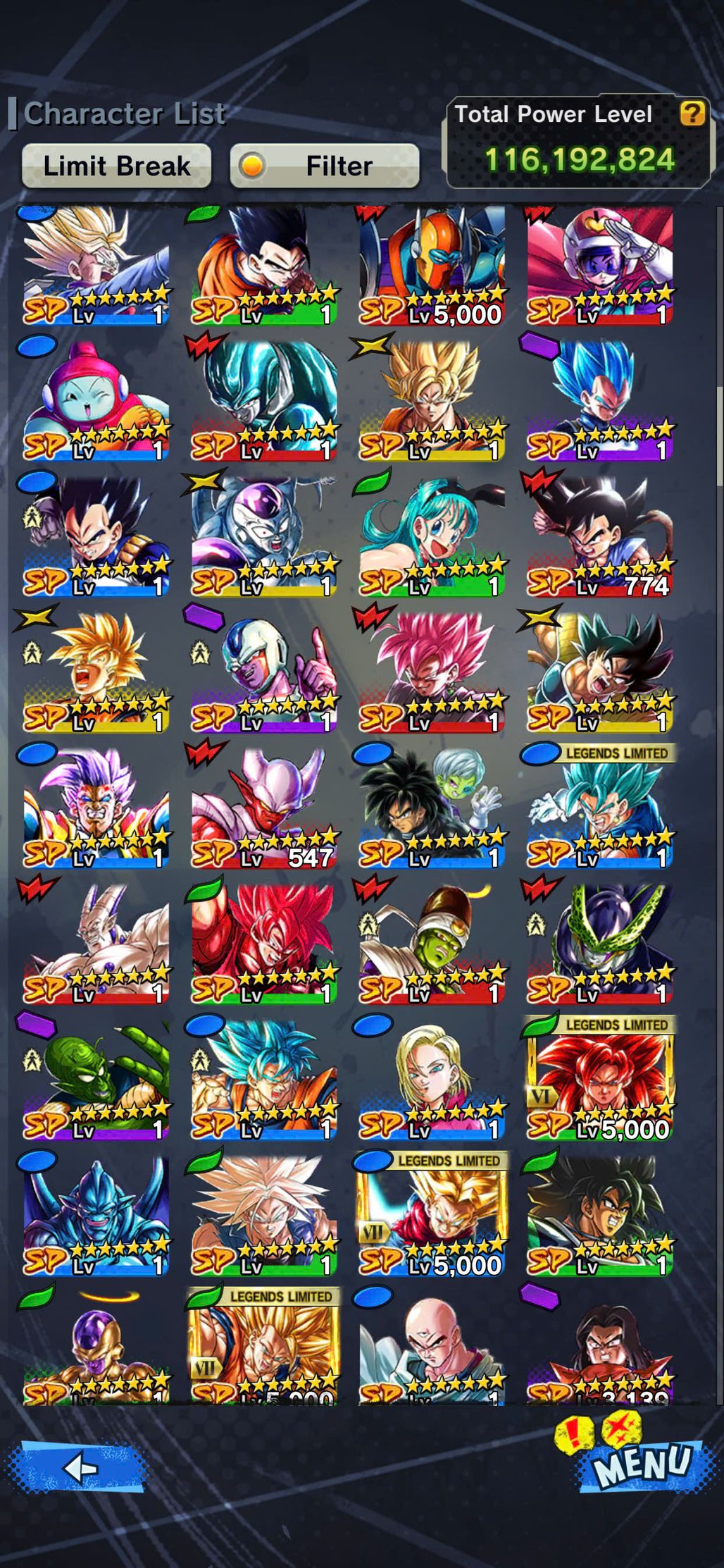Select the Golden Frieza with halo character
Screen dimensions: 724x1568
(96, 1350)
